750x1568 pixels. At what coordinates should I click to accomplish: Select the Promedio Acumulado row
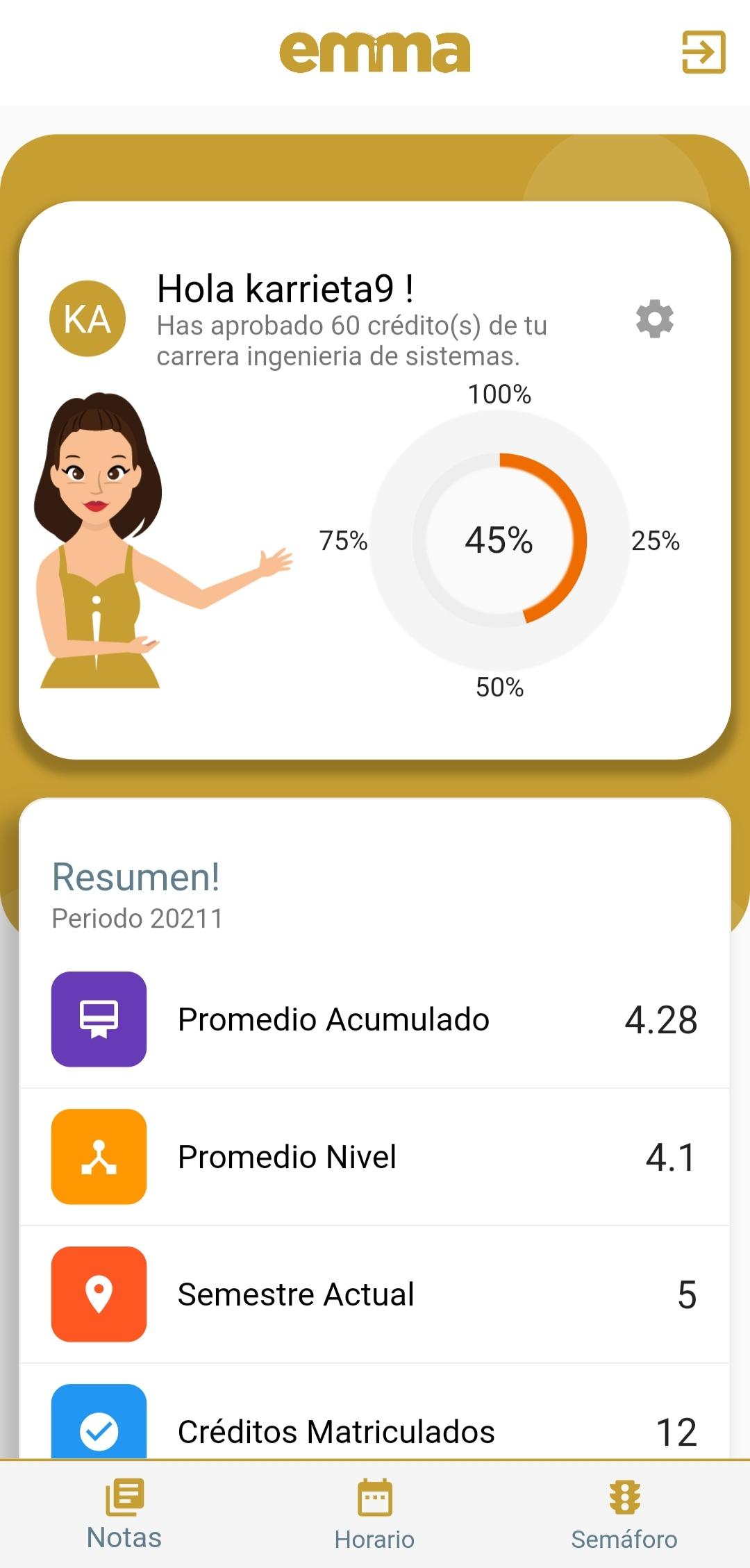375,1019
